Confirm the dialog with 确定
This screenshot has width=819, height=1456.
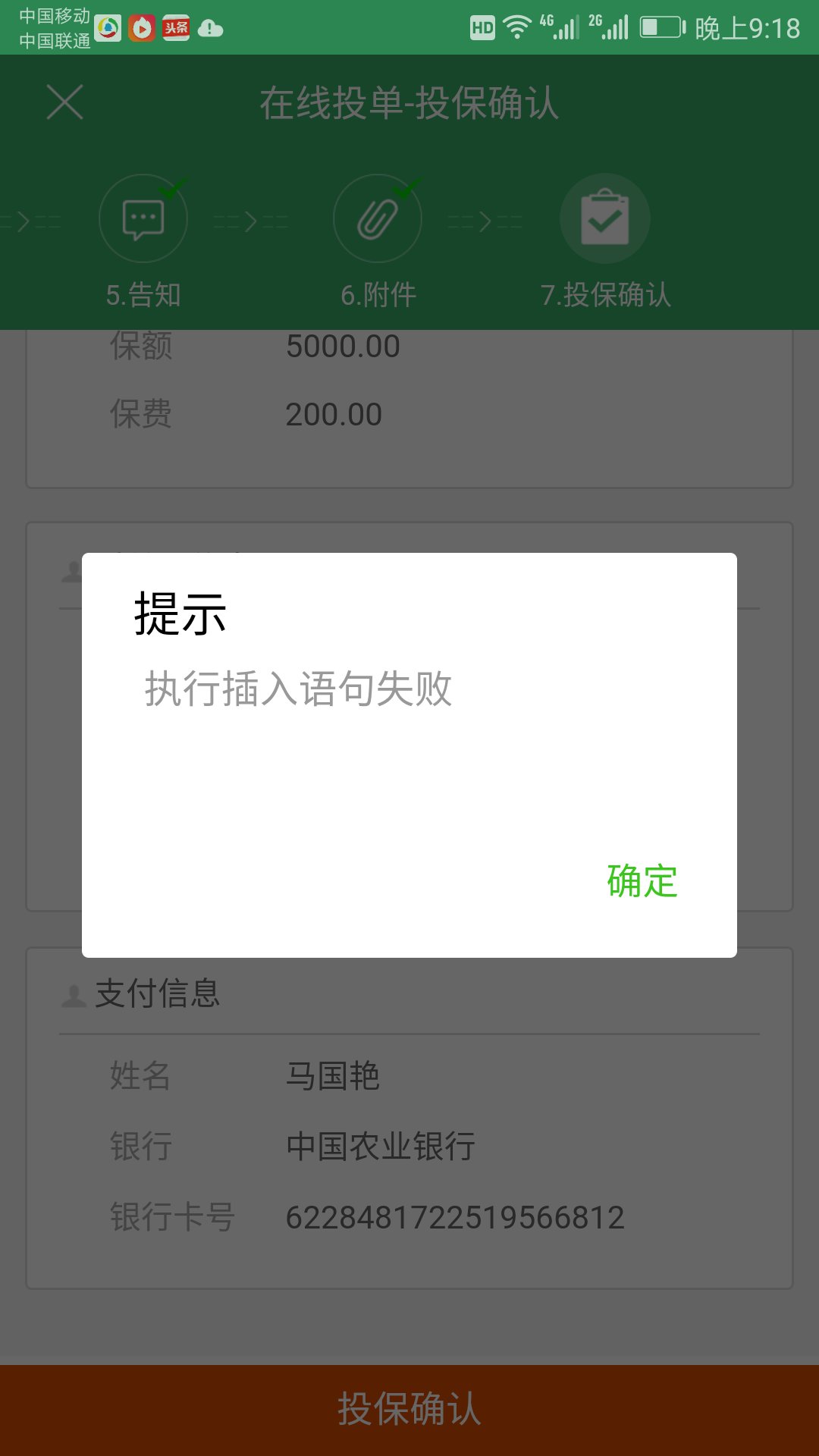642,881
